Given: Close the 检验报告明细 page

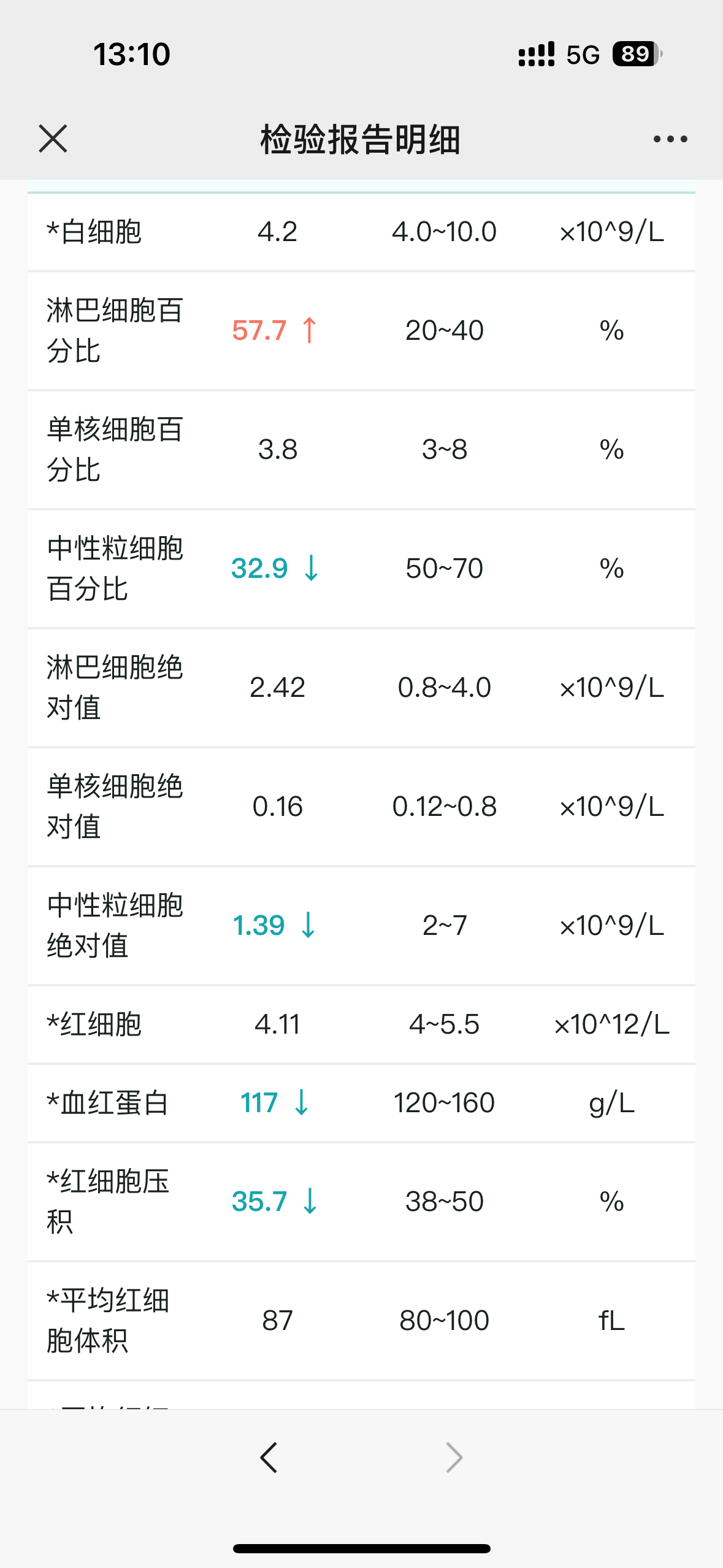Looking at the screenshot, I should 53,139.
